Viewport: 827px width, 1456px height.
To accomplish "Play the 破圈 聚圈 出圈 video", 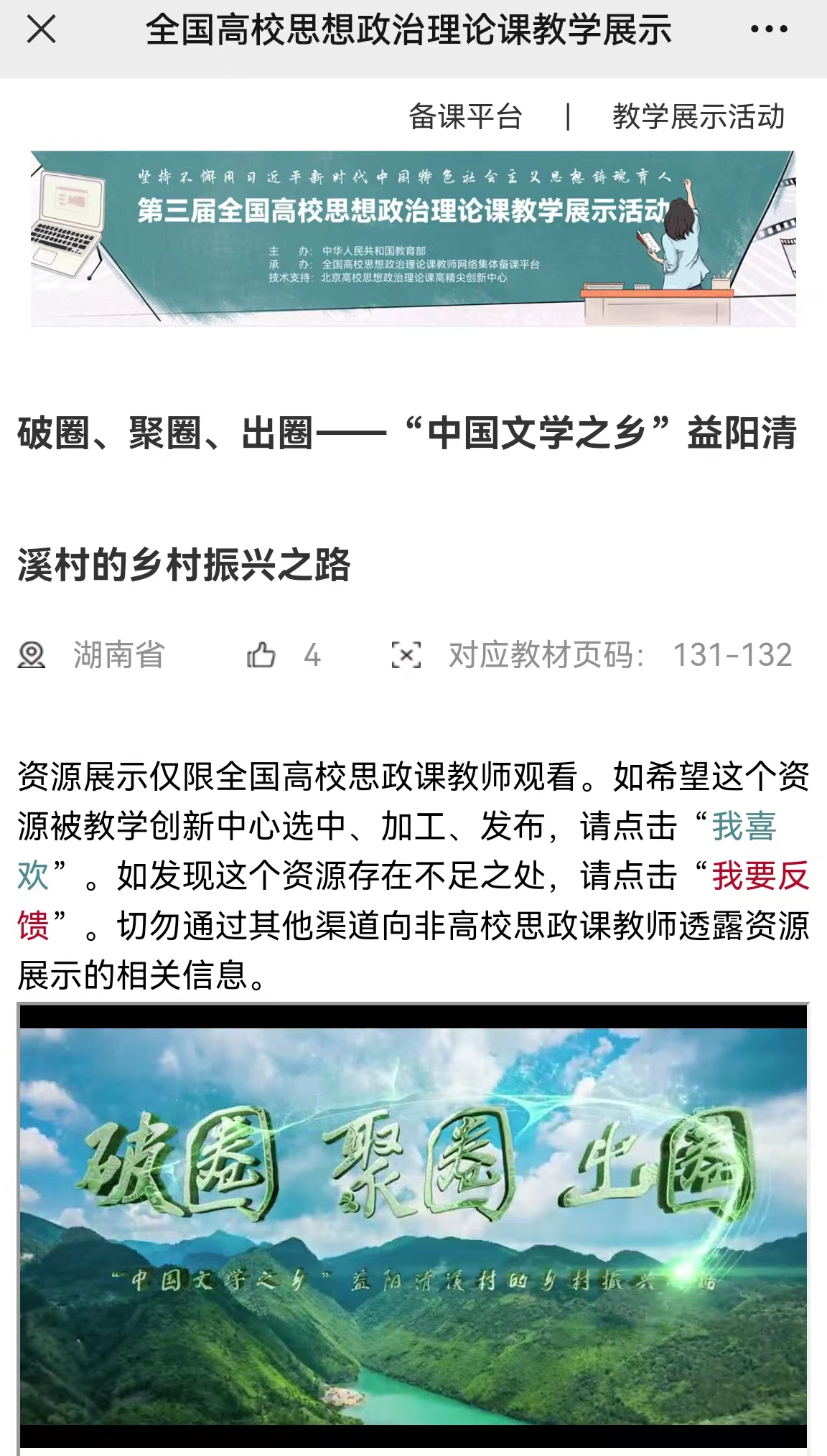I will coord(413,1226).
